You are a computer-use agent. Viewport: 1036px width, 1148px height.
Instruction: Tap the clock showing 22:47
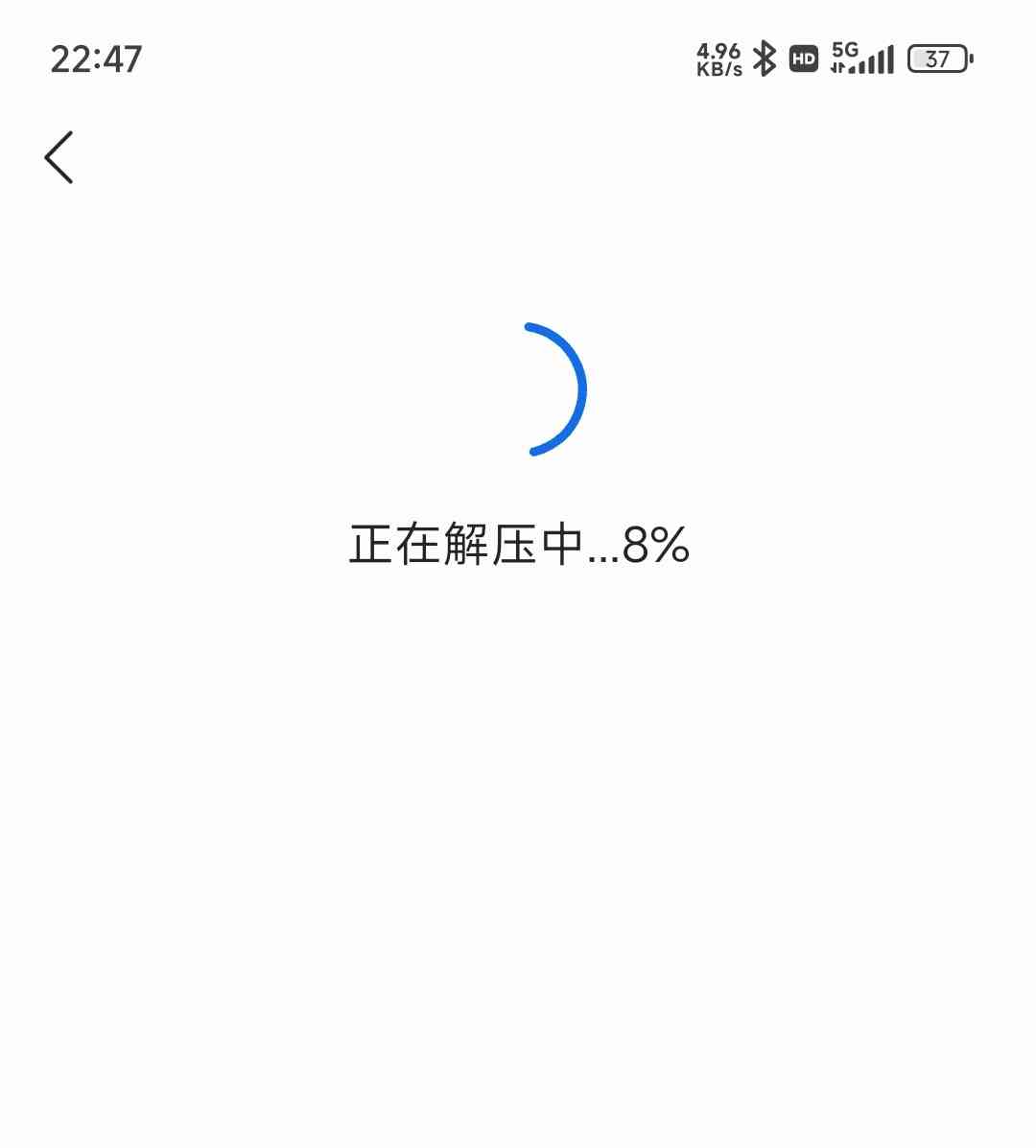(97, 59)
